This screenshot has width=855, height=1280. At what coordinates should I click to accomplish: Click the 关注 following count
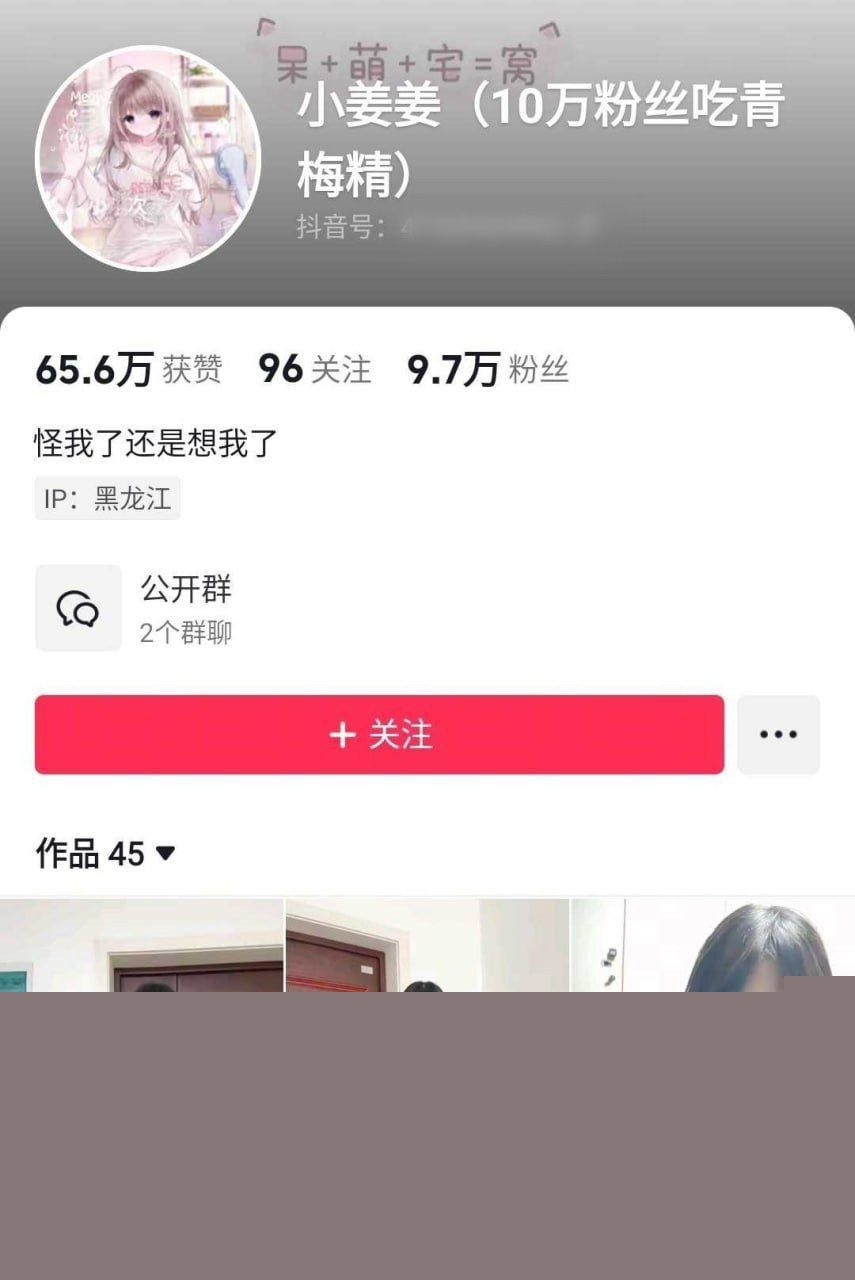point(315,371)
